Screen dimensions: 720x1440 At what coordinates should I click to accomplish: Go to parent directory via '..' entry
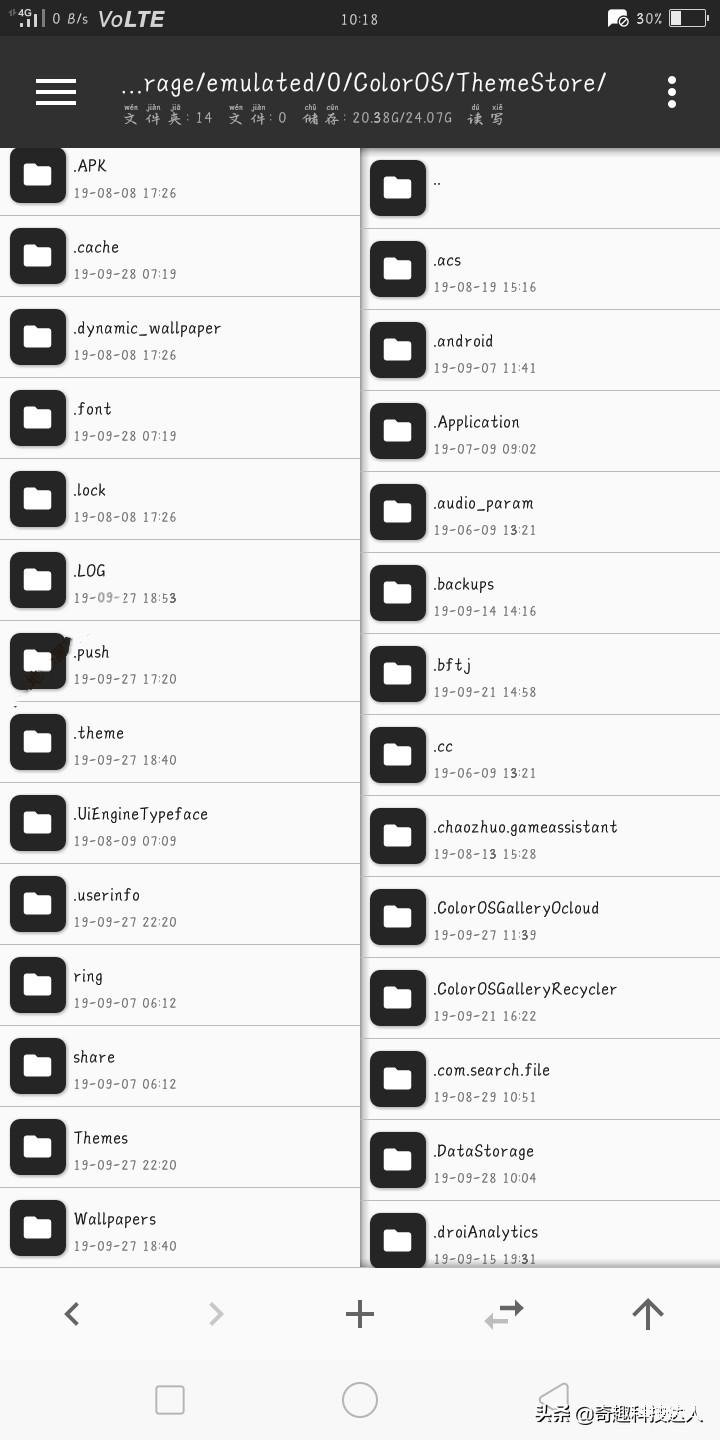pos(540,188)
